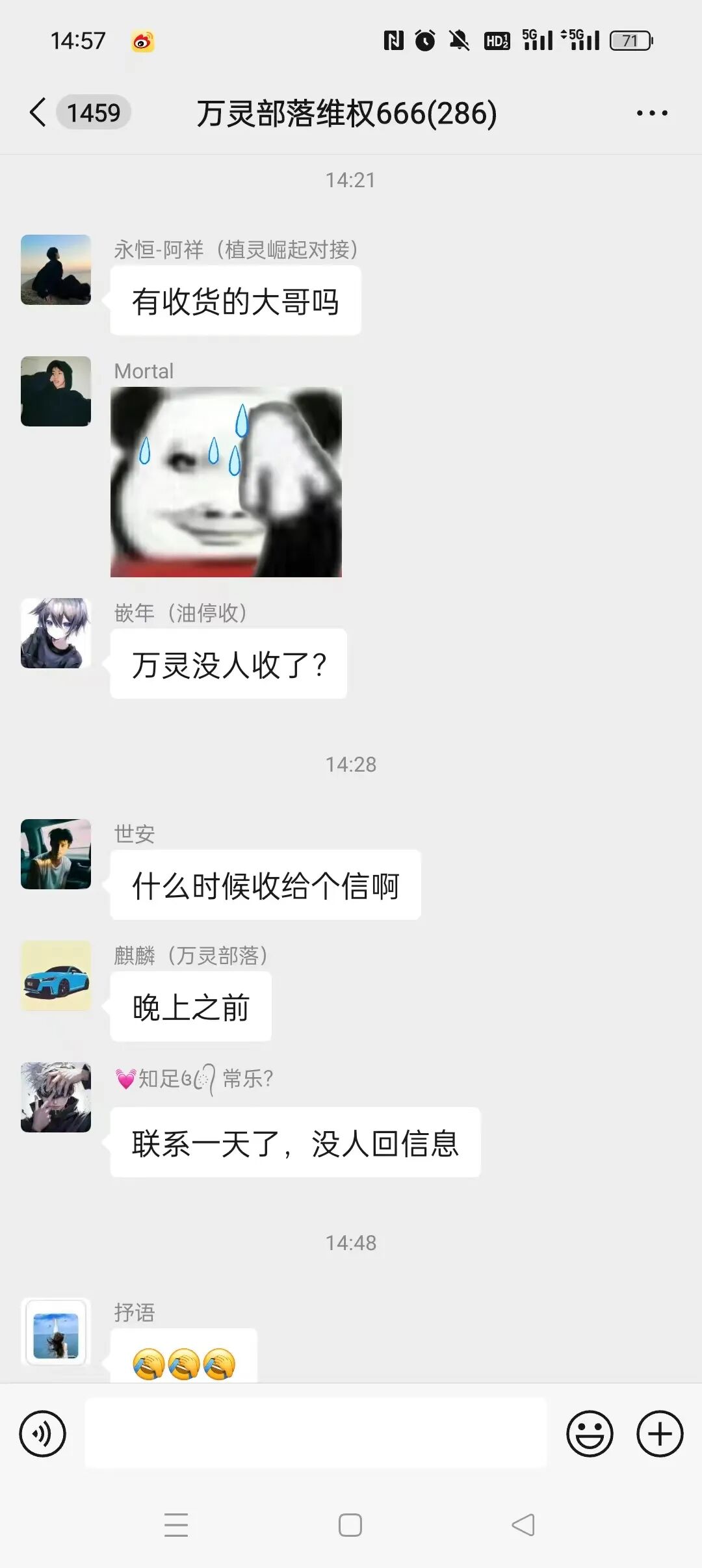Open Mortal's panda sticker image
Screen dimensions: 702x1568
pyautogui.click(x=226, y=482)
